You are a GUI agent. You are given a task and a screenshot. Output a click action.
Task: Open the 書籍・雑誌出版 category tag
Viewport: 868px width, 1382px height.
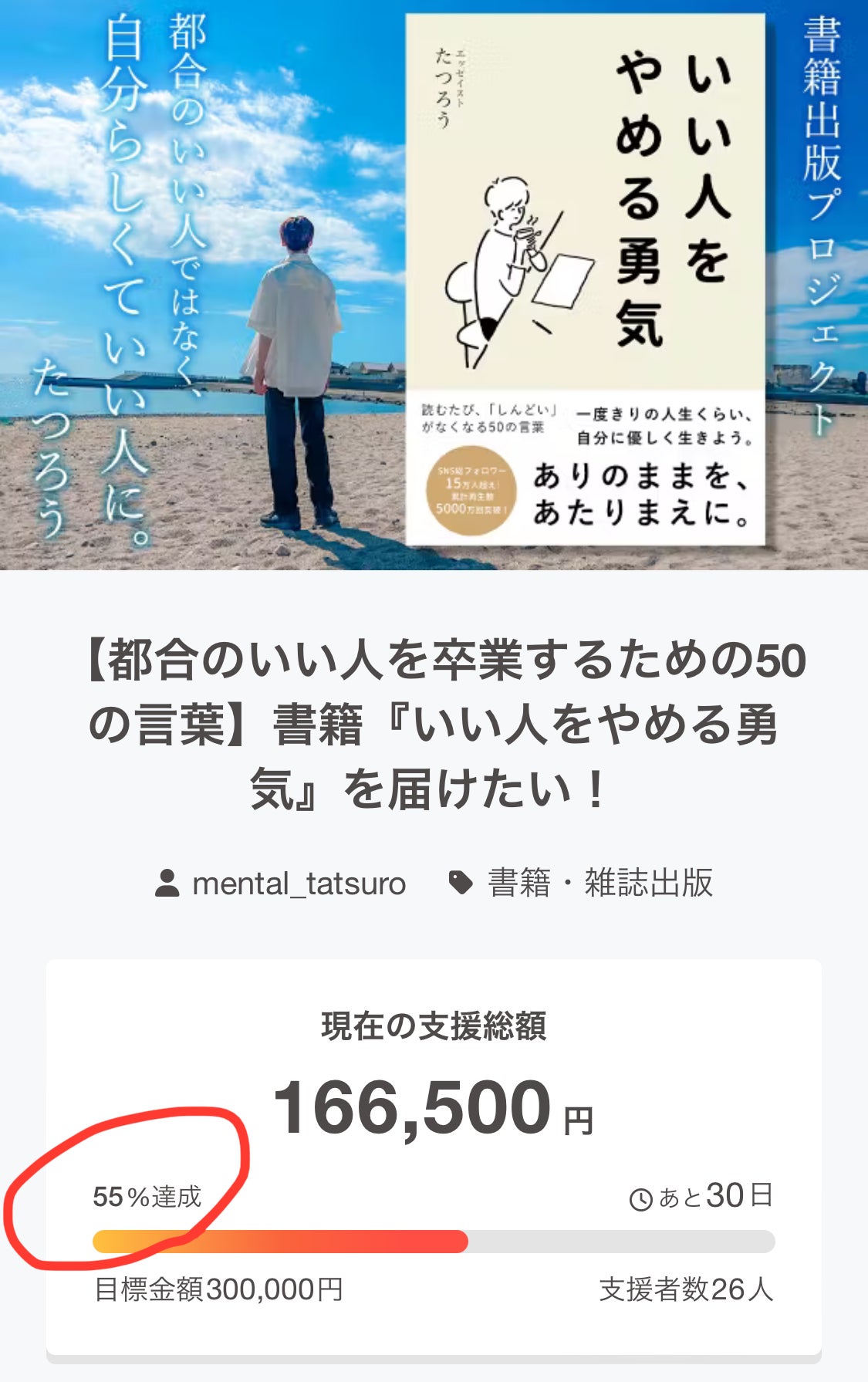click(599, 883)
